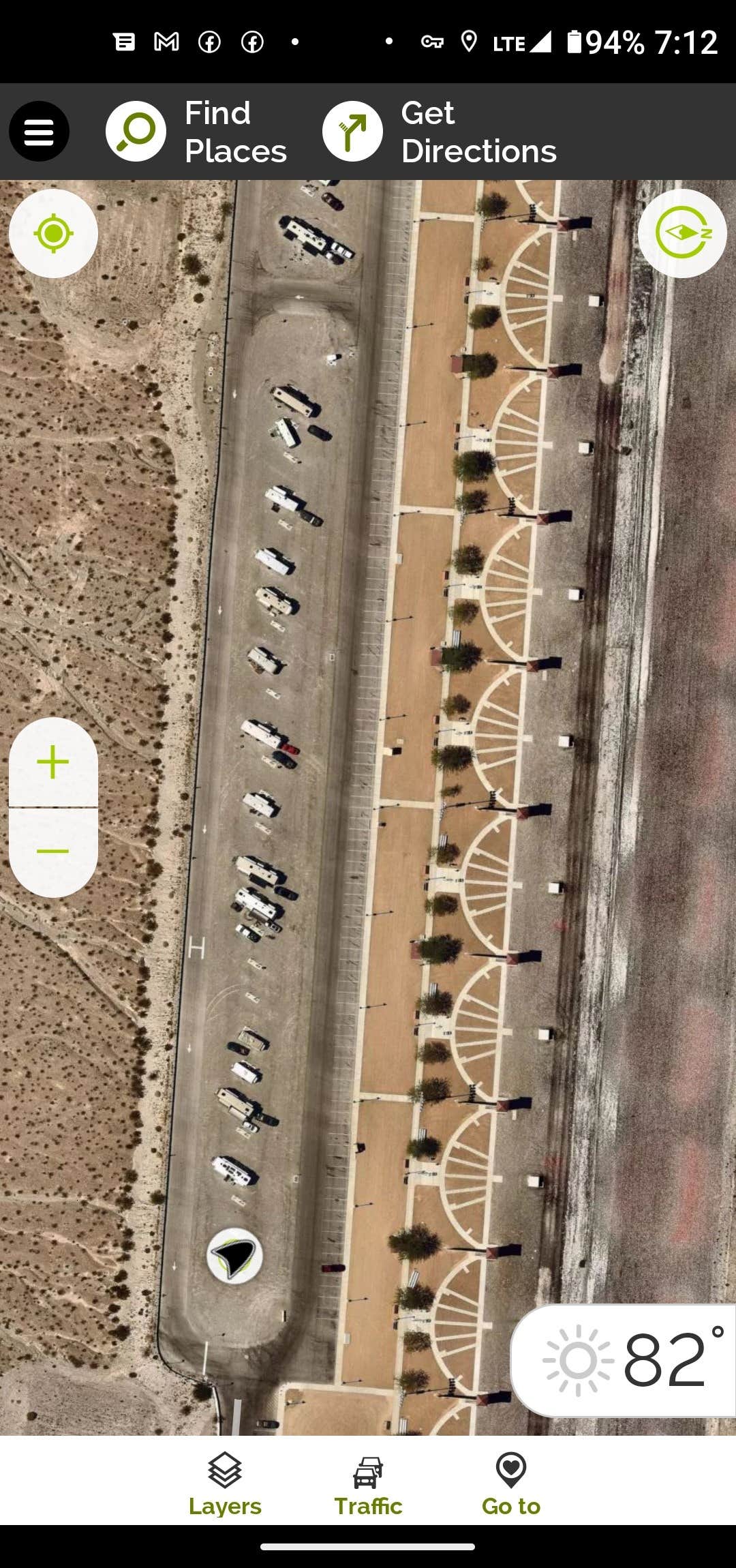Toggle the Traffic view
The image size is (736, 1568).
tap(368, 1483)
